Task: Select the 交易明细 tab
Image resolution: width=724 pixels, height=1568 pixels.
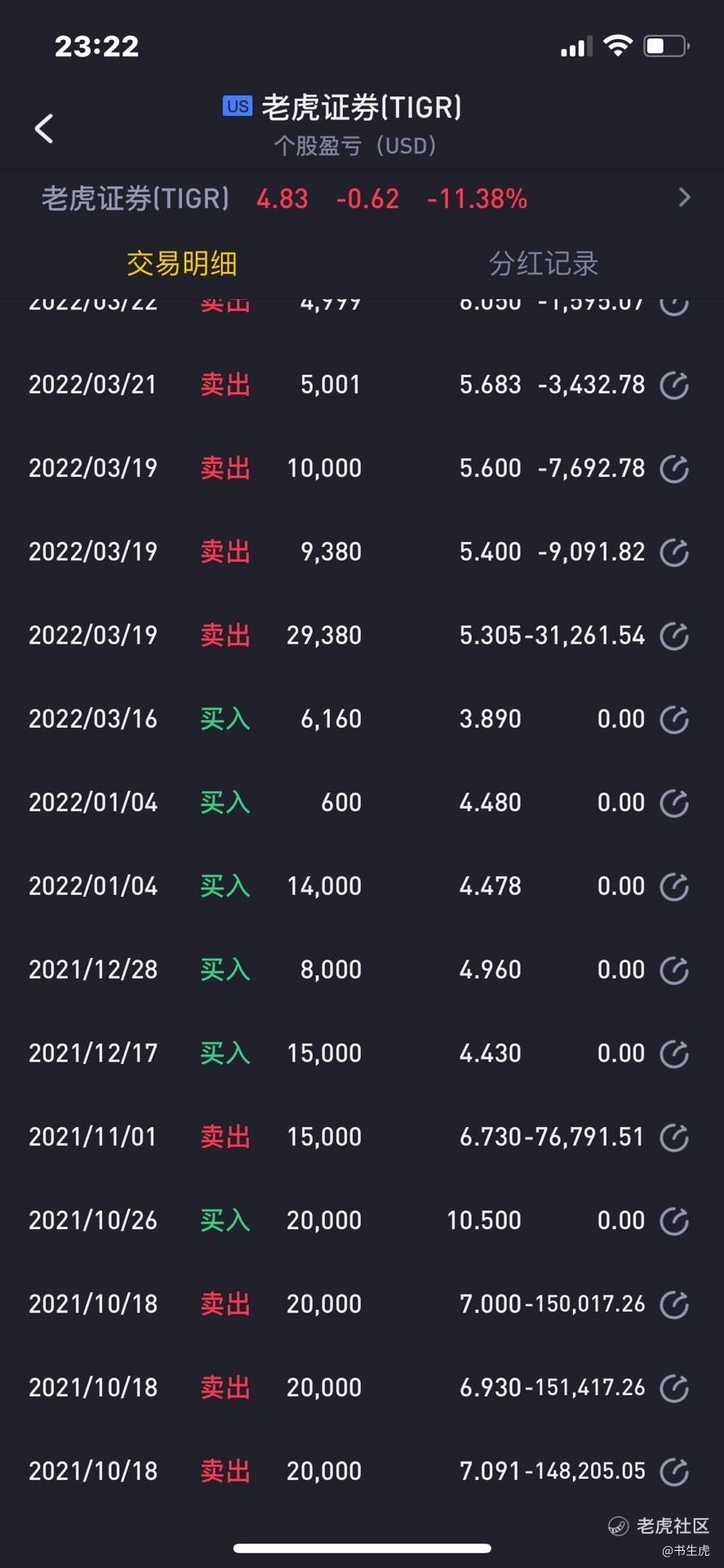Action: tap(181, 264)
